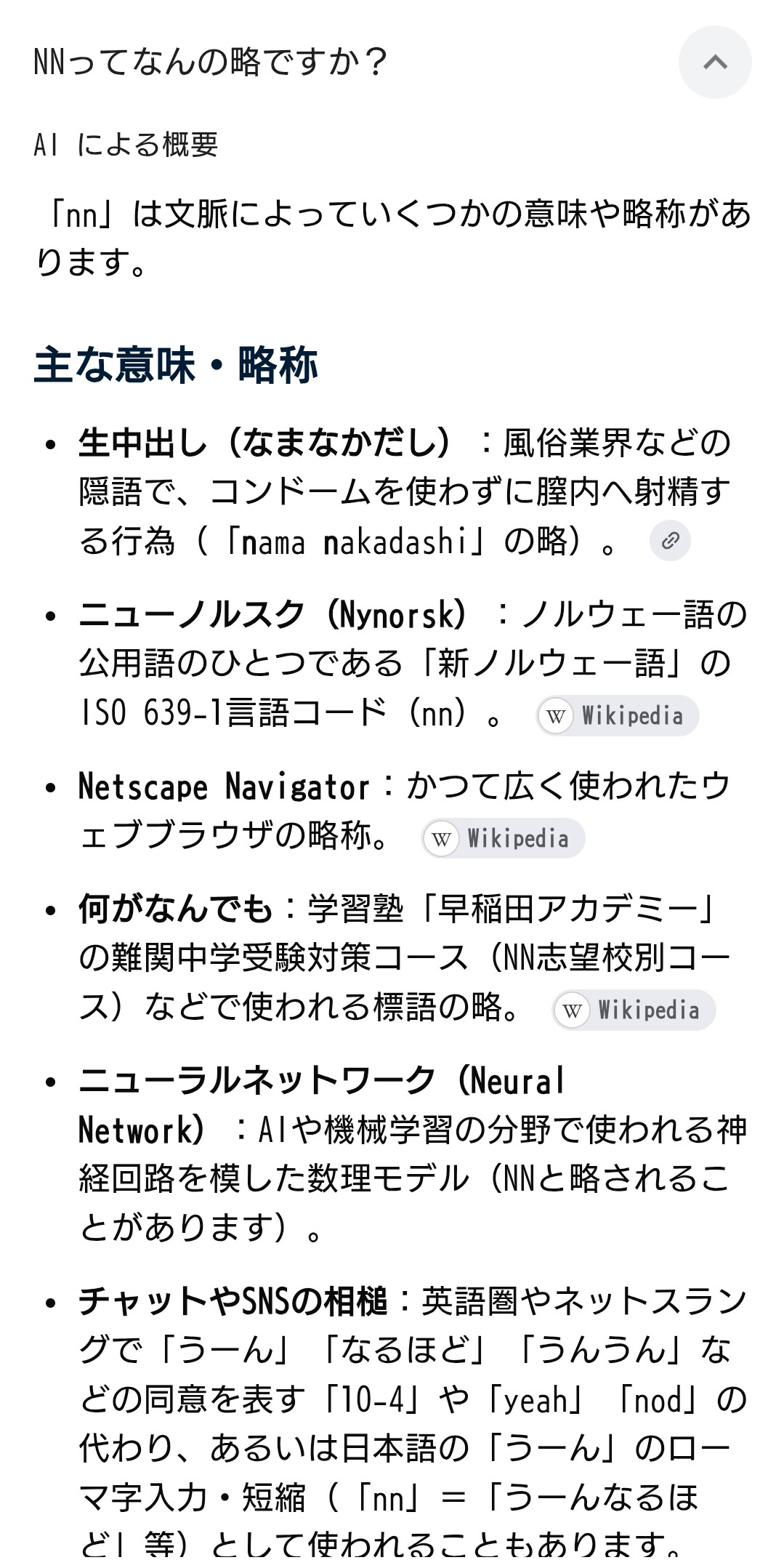Screen dimensions: 784x1568
Task: Open the Wikipedia source for Nynorsk
Action: (x=618, y=716)
